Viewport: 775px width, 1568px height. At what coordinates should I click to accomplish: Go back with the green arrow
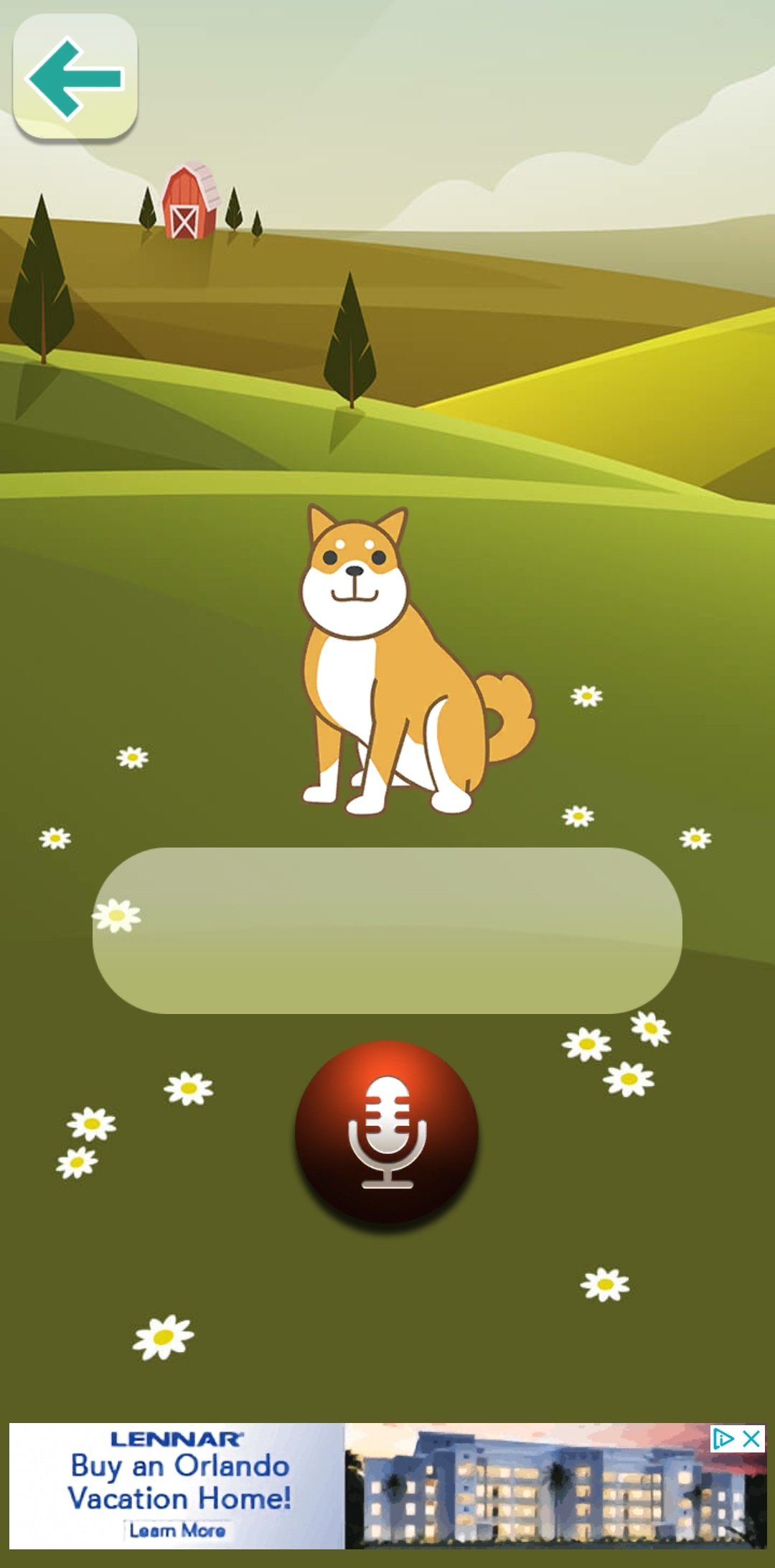click(x=75, y=76)
